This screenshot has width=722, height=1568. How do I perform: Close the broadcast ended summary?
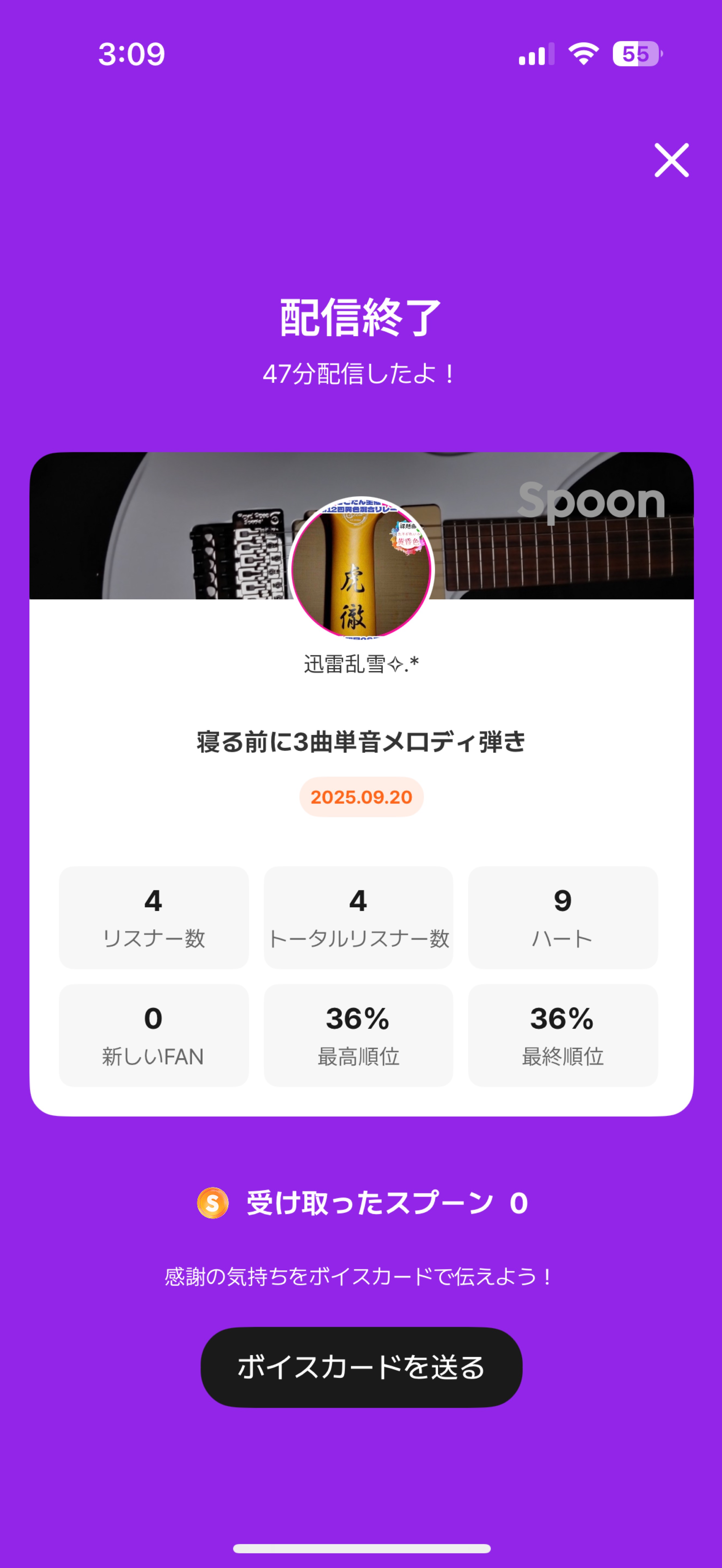coord(671,160)
